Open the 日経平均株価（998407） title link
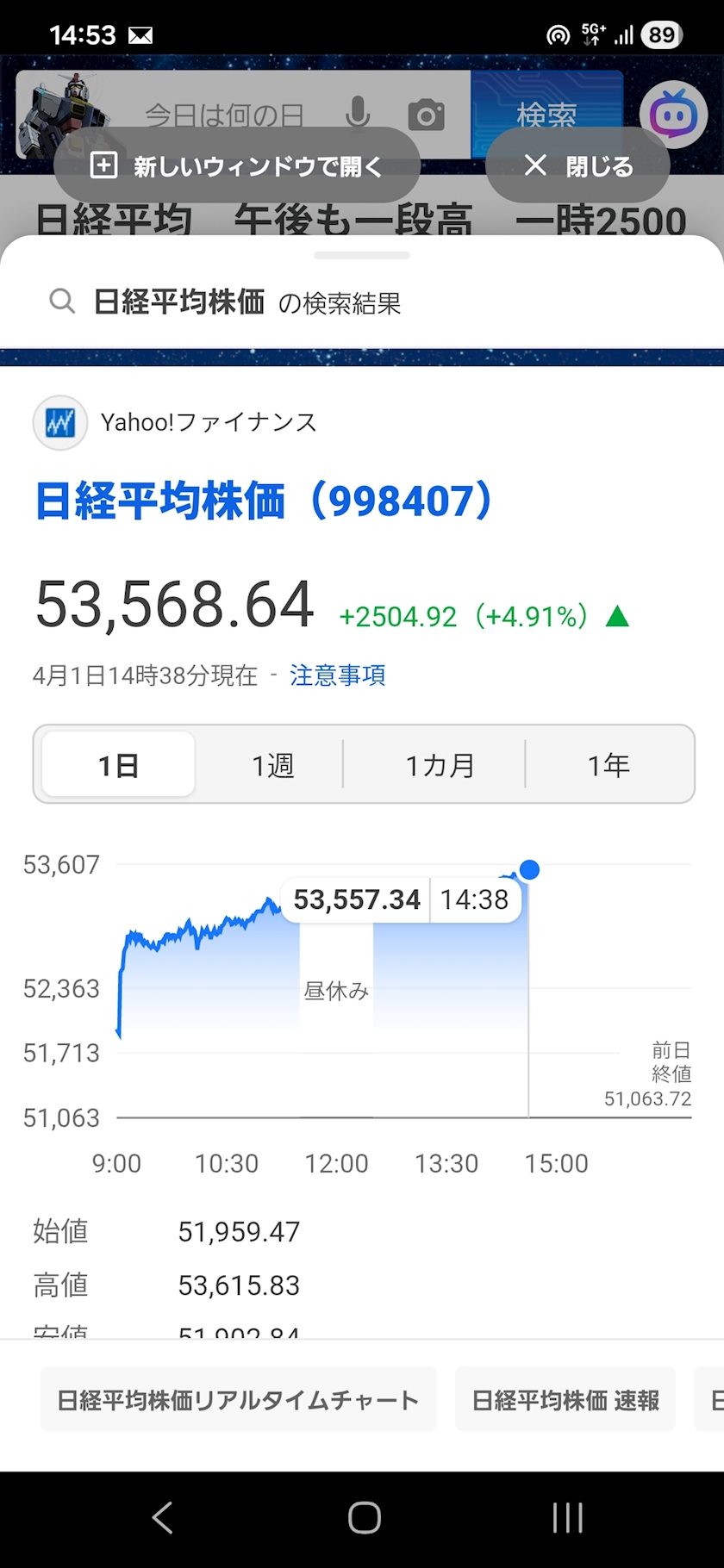724x1568 pixels. [x=264, y=501]
